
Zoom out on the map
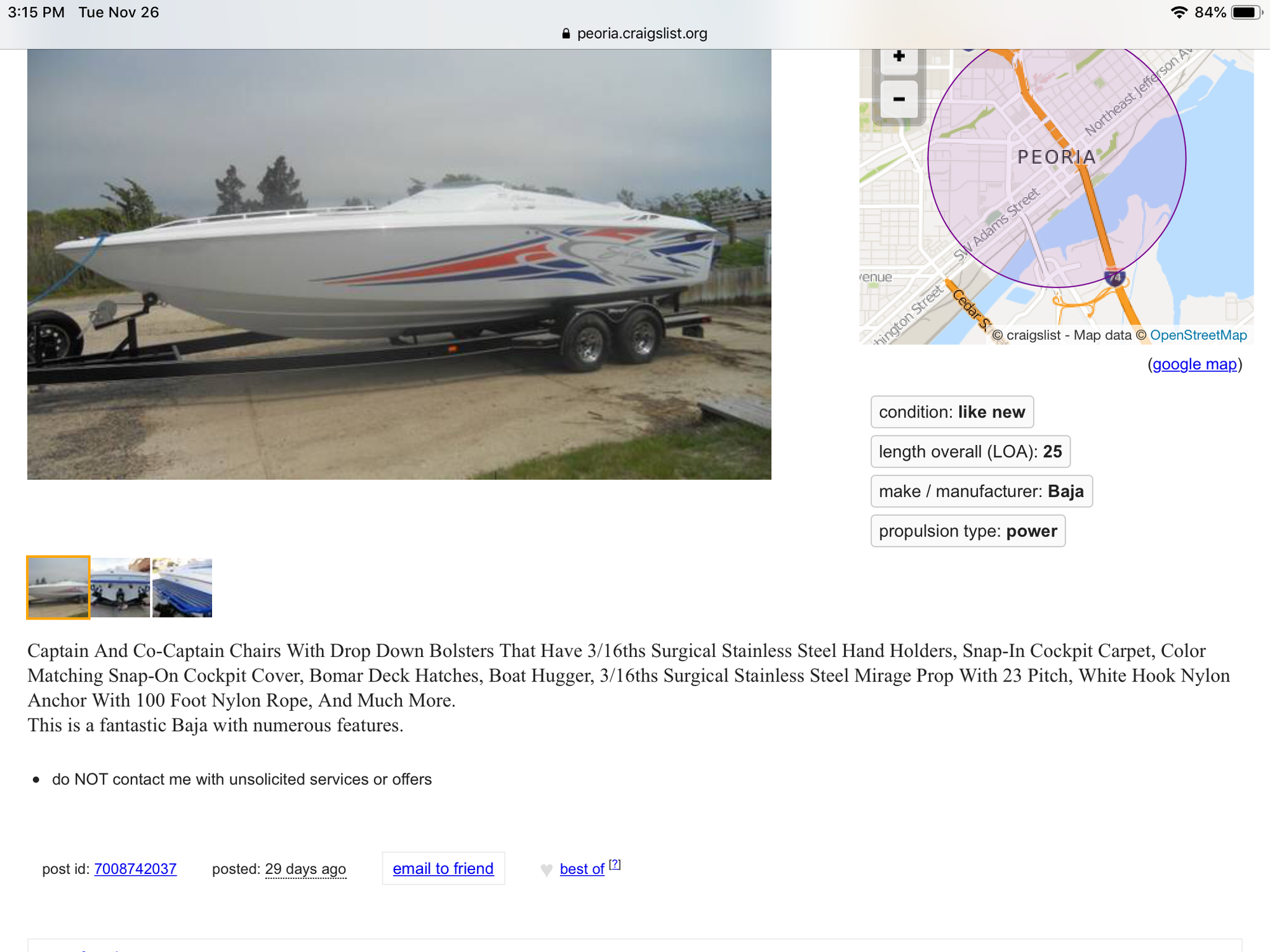click(899, 100)
